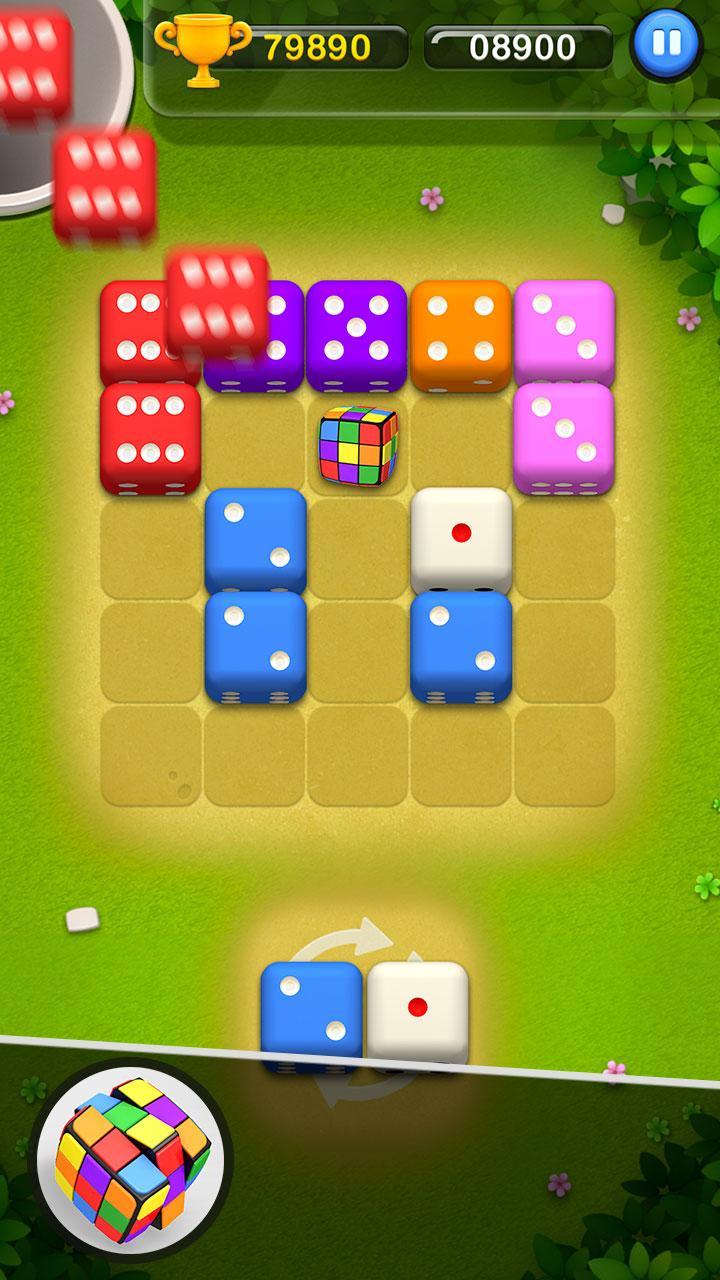Pause the game
This screenshot has width=720, height=1280.
667,45
